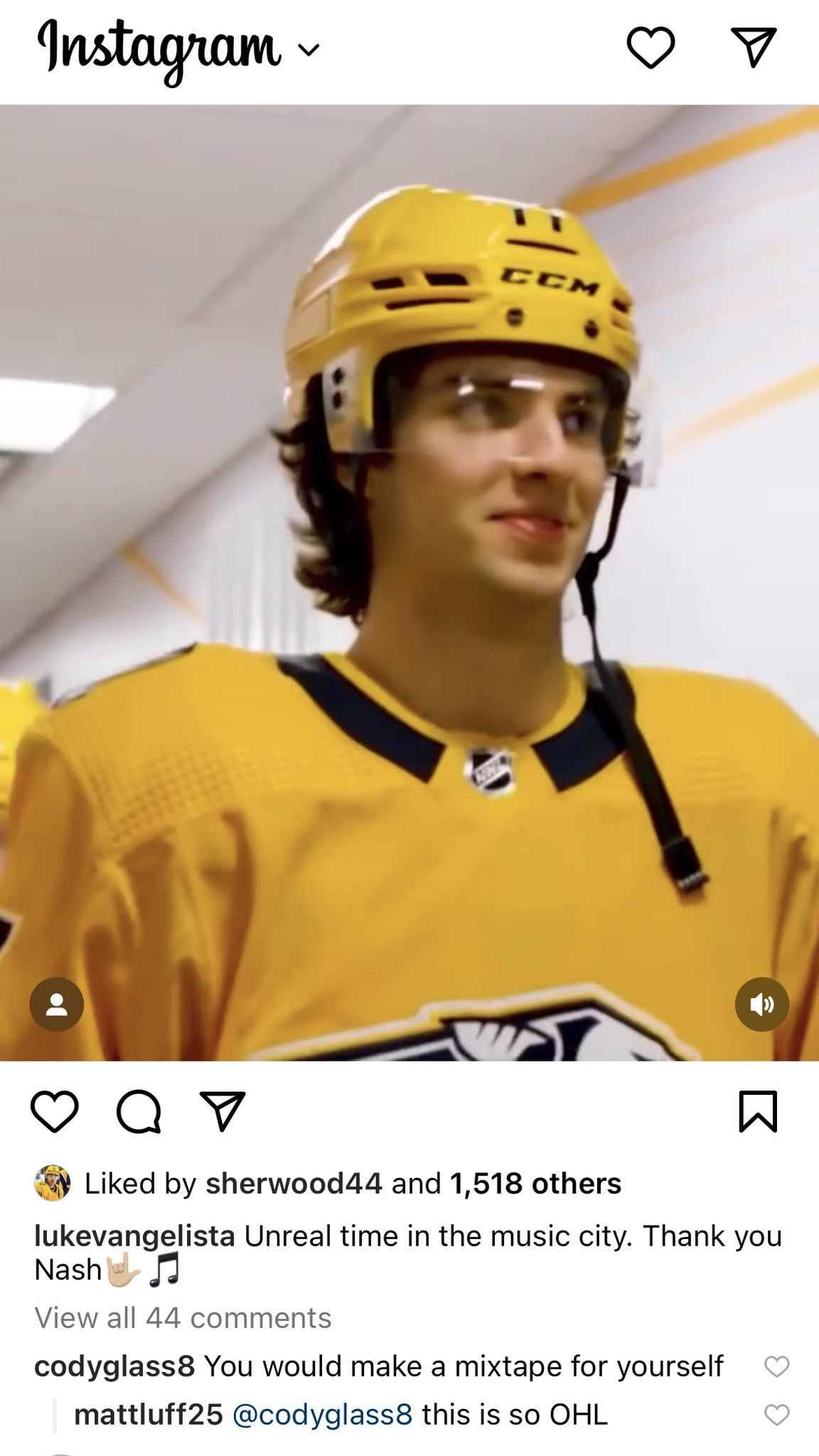View the 1,518 others who liked

pyautogui.click(x=535, y=1184)
